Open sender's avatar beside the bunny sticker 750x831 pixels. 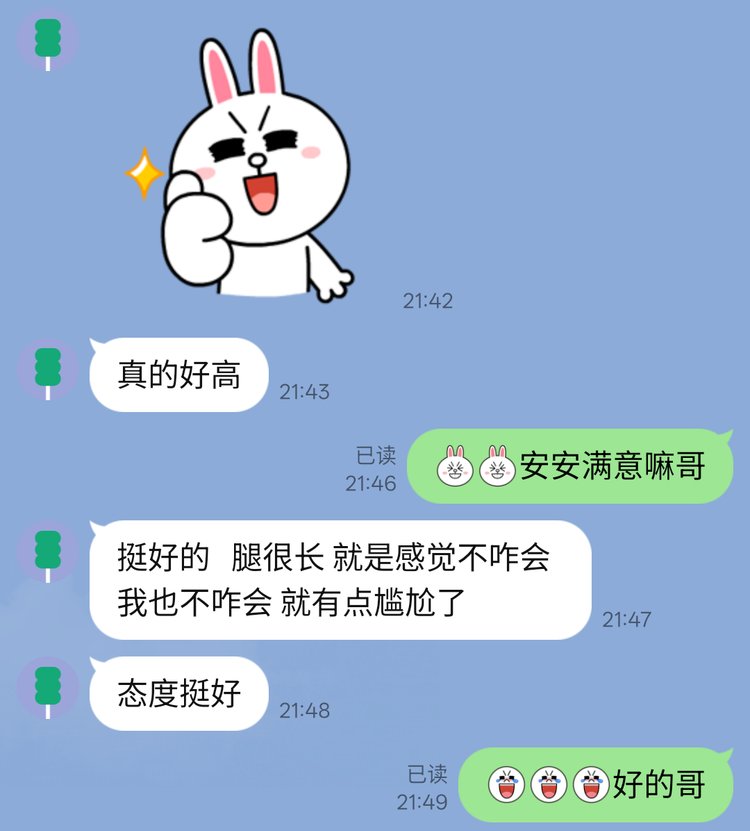coord(47,39)
